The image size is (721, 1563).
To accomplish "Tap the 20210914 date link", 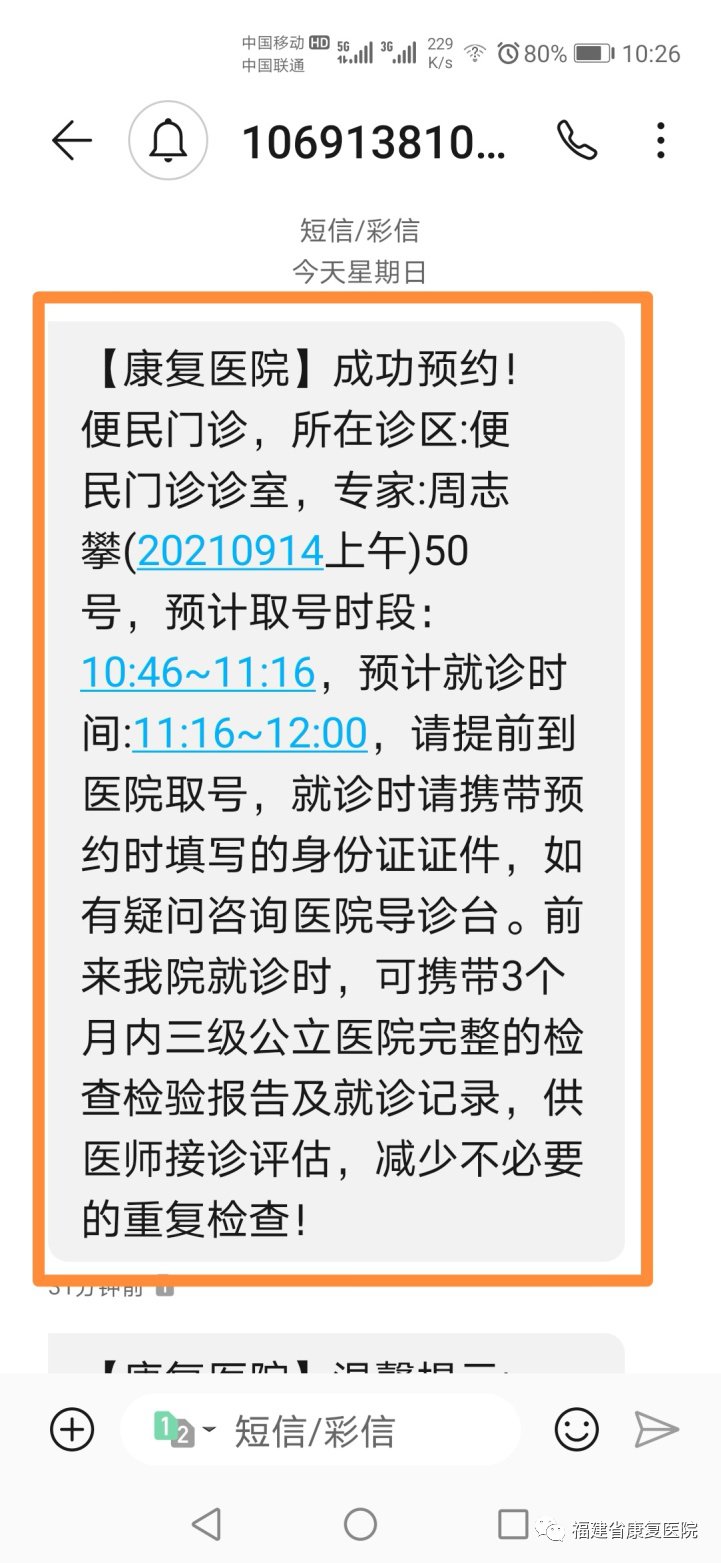I will 230,551.
